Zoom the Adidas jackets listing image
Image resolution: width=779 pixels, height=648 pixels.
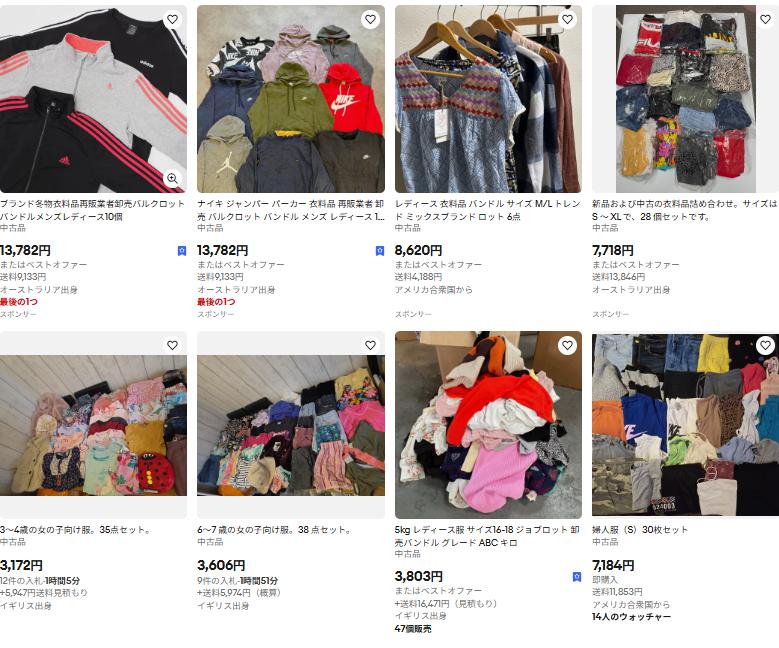click(x=172, y=178)
